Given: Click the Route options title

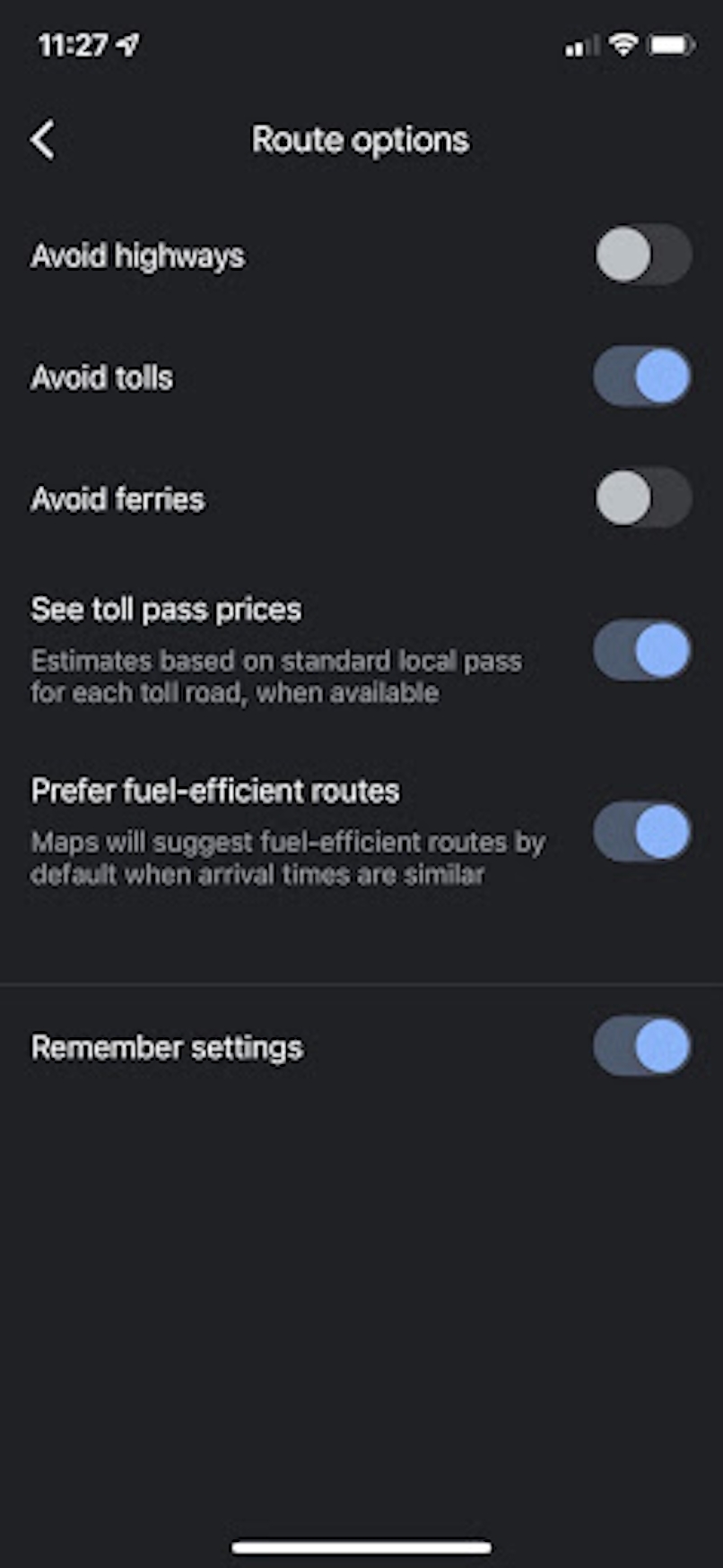Looking at the screenshot, I should 361,140.
